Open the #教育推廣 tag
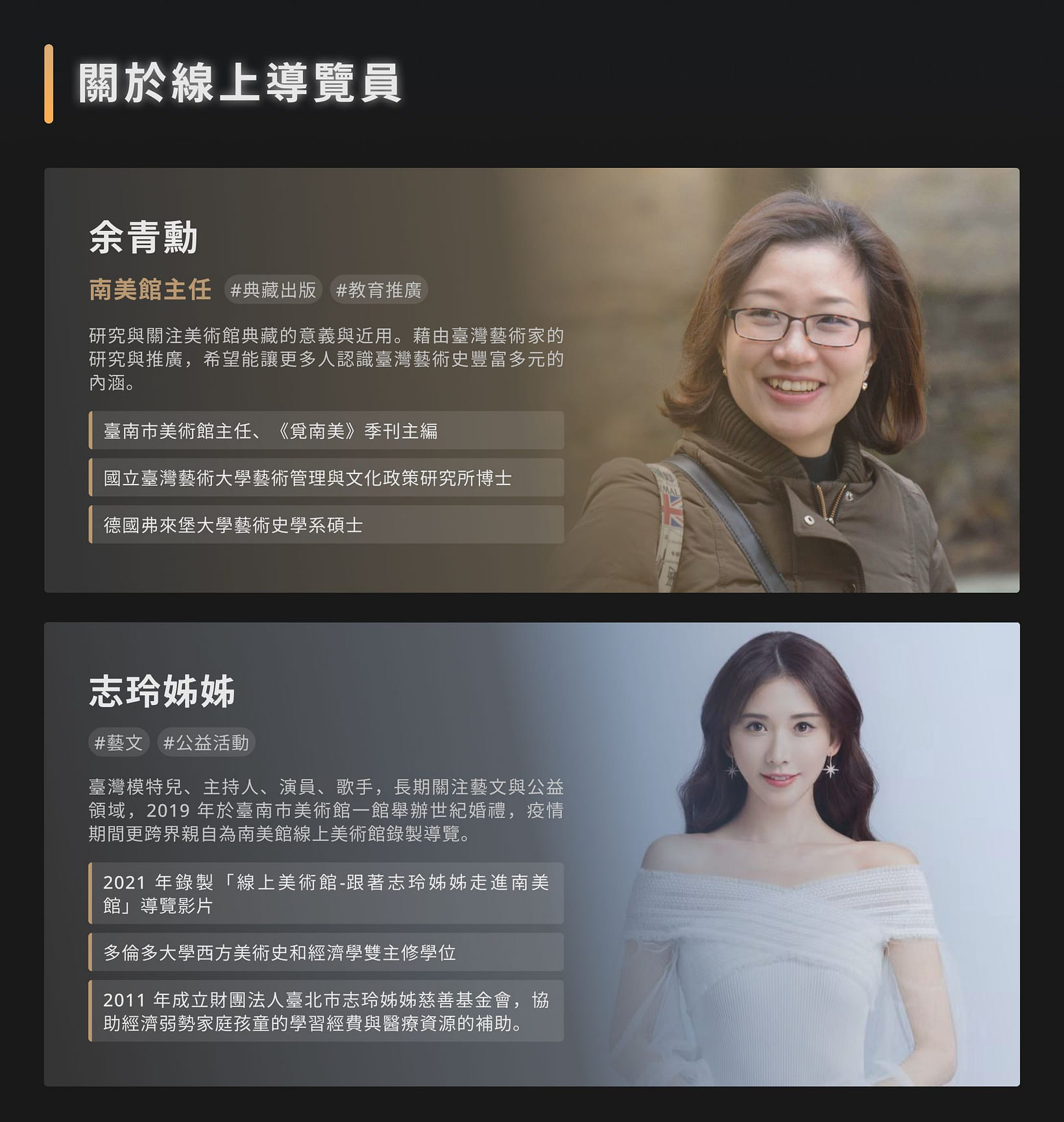 coord(379,290)
